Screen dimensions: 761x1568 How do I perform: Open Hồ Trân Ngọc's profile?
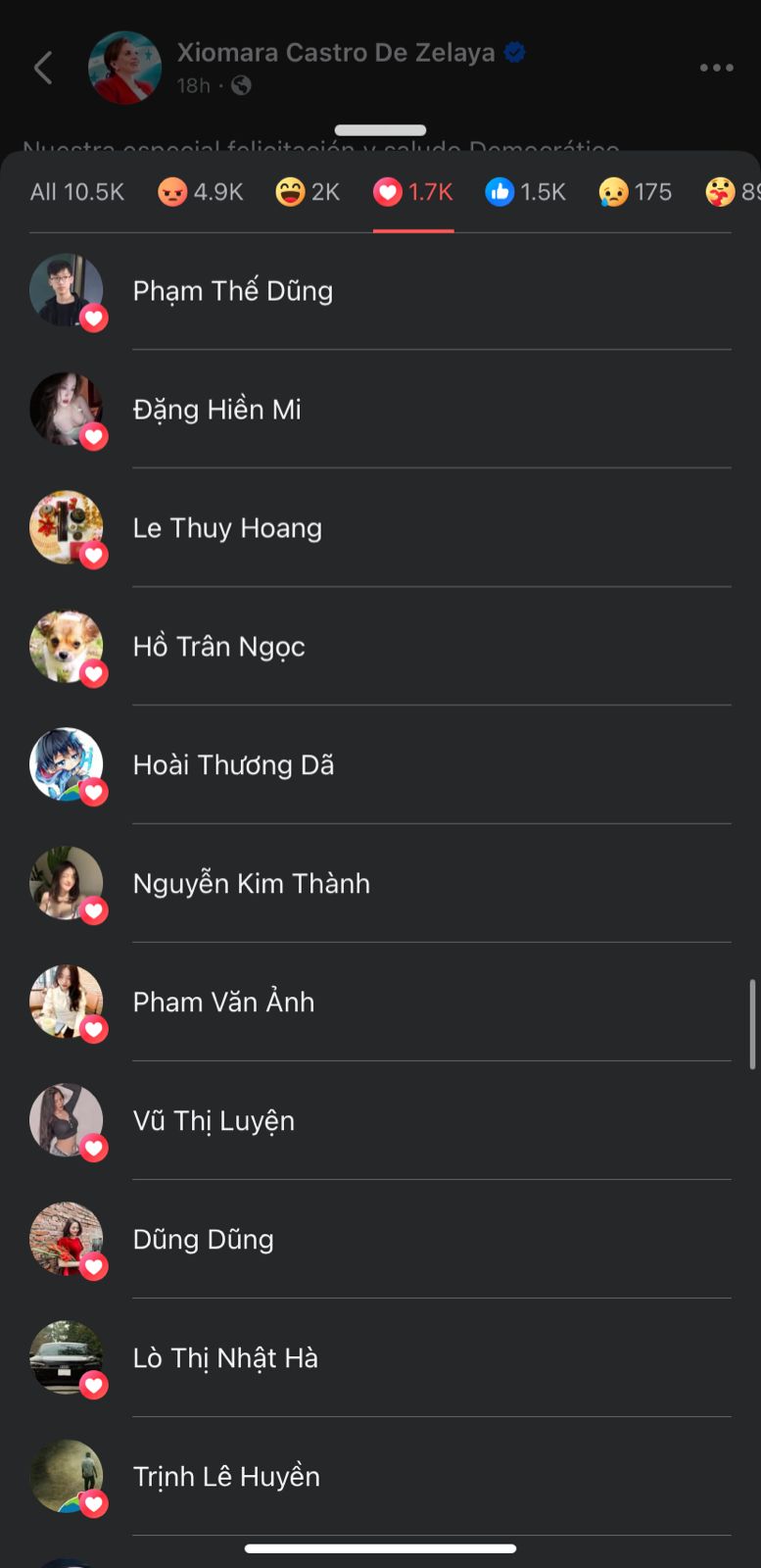[219, 647]
